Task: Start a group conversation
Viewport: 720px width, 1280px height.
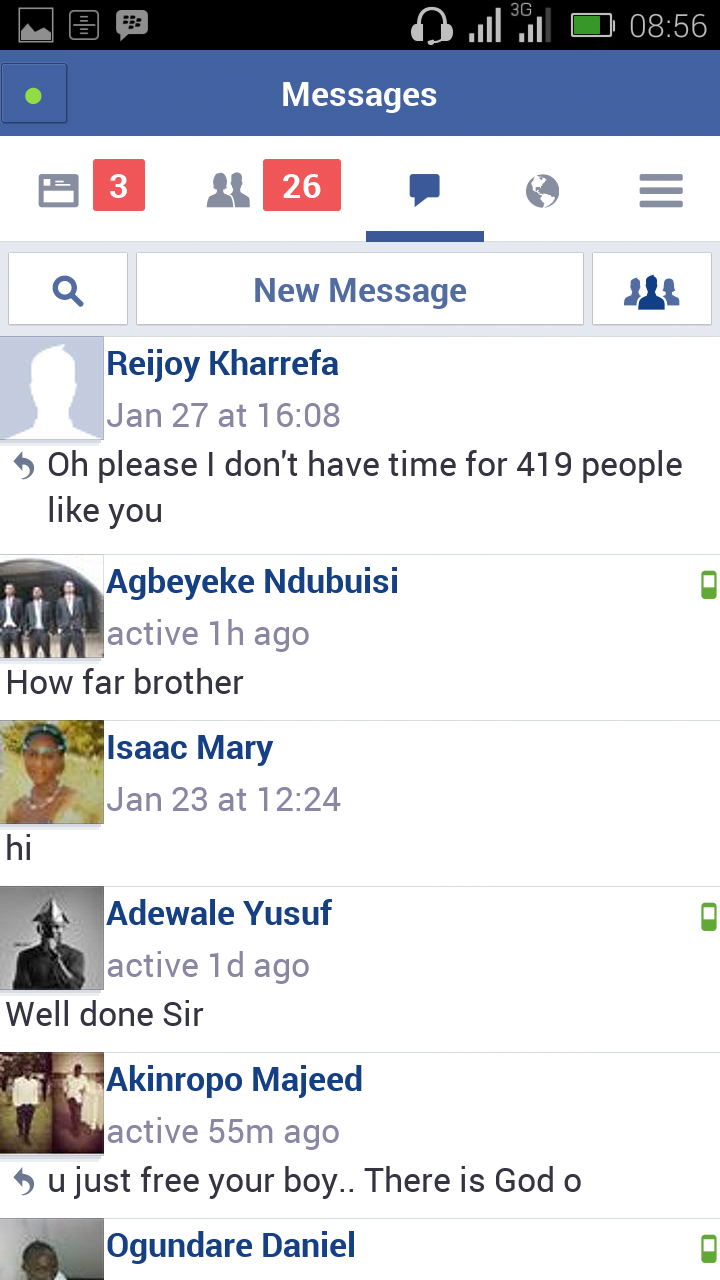Action: [x=652, y=290]
